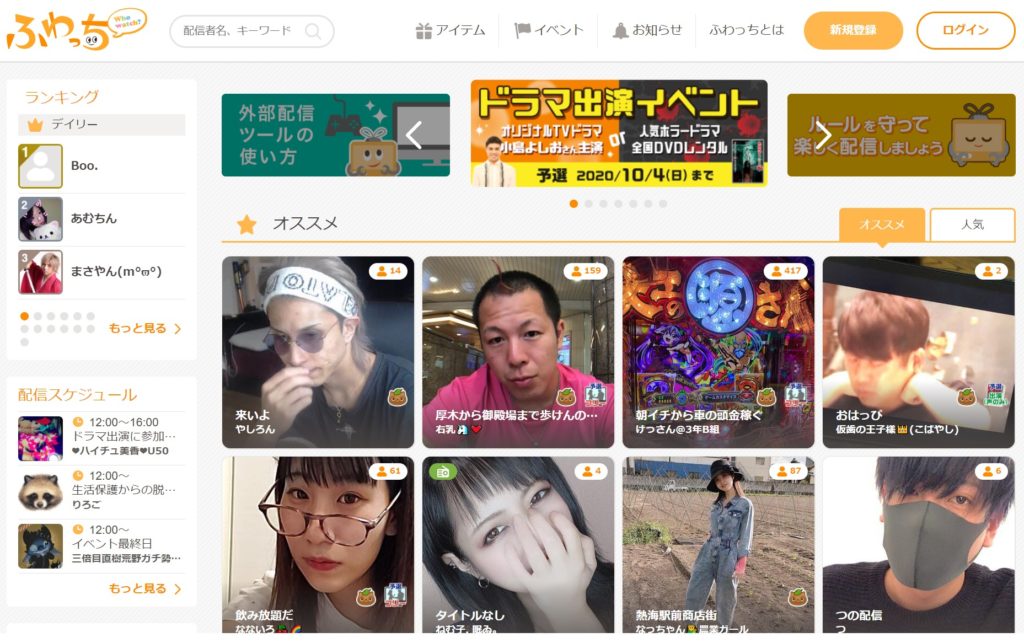
Task: Open the ドラマ出演イベント banner
Action: point(618,133)
